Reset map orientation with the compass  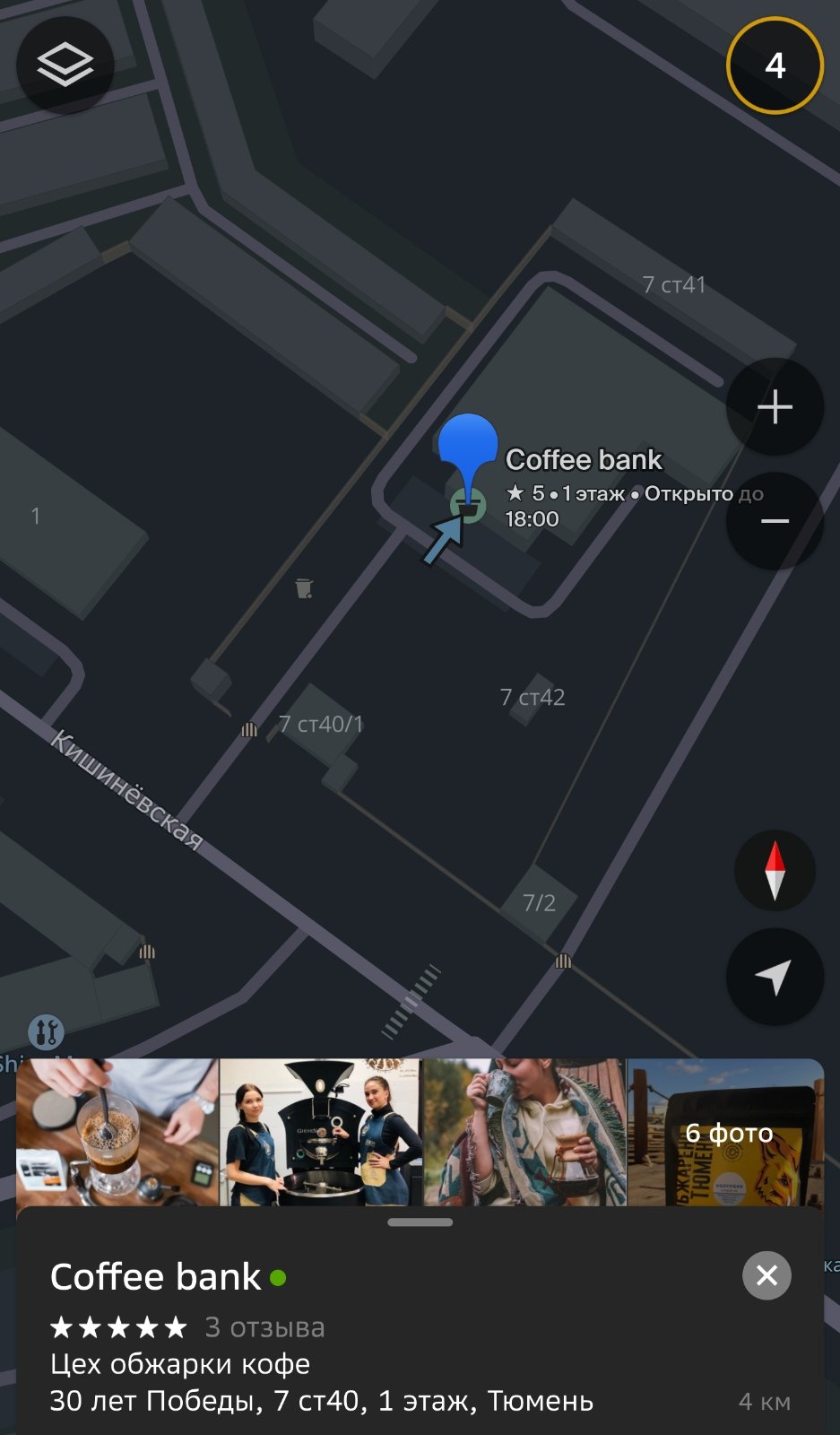click(x=775, y=870)
